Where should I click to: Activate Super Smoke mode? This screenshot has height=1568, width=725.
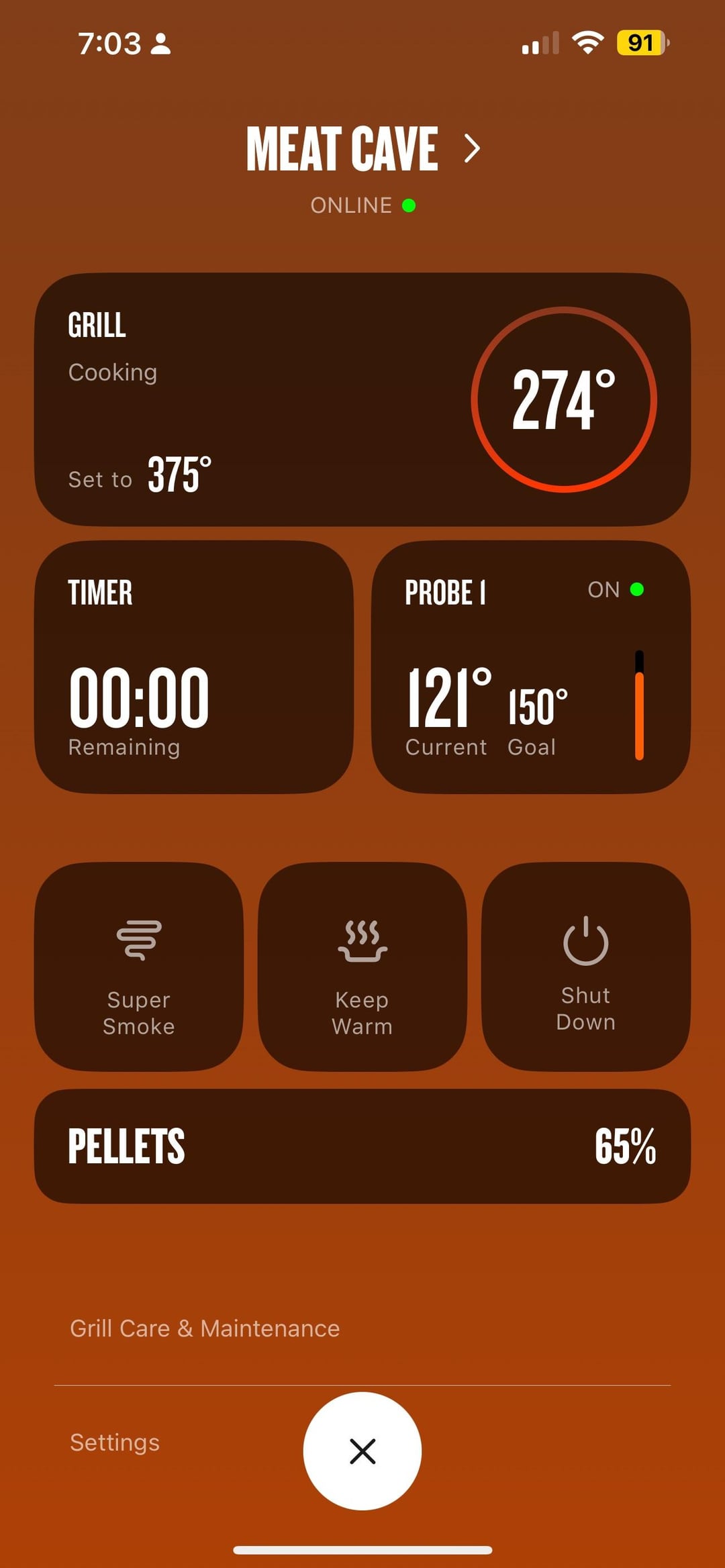point(139,967)
